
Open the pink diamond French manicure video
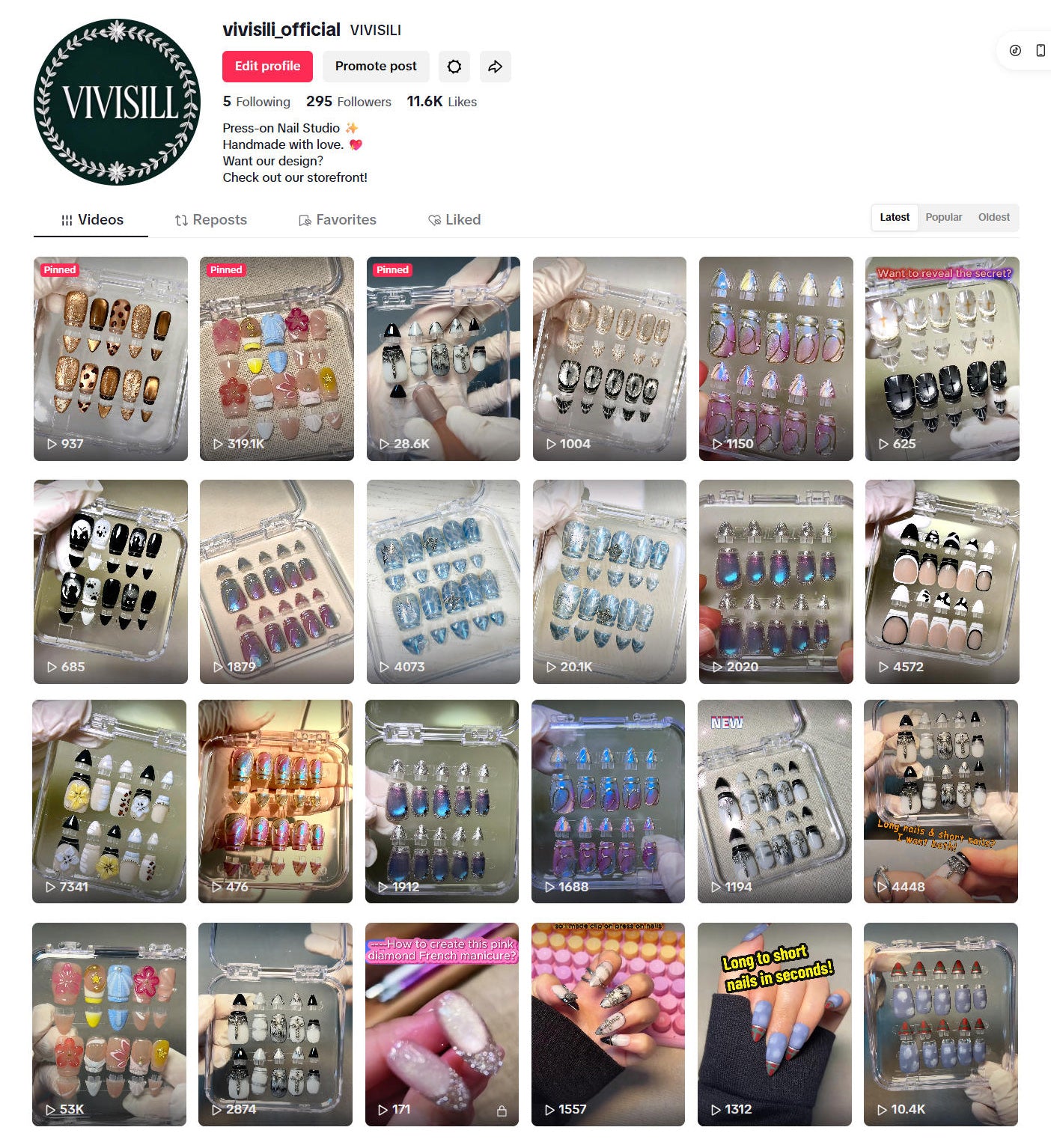point(442,1024)
